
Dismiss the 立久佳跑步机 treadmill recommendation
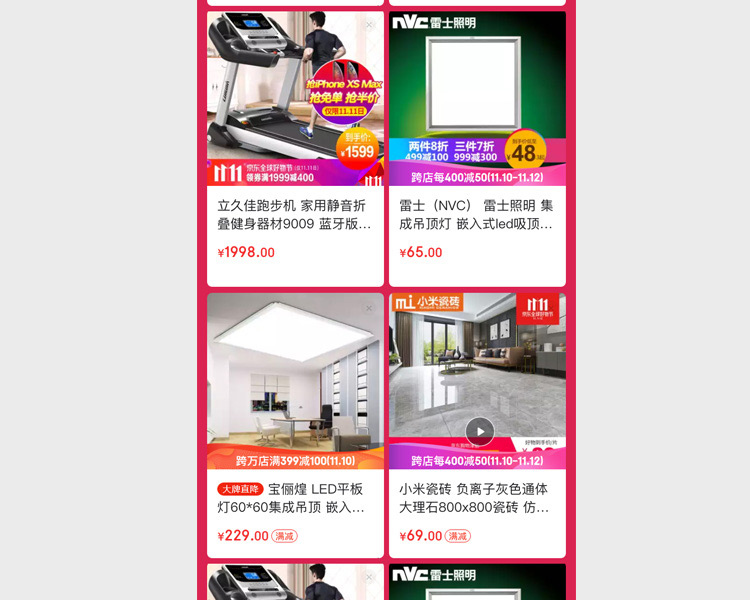[369, 25]
